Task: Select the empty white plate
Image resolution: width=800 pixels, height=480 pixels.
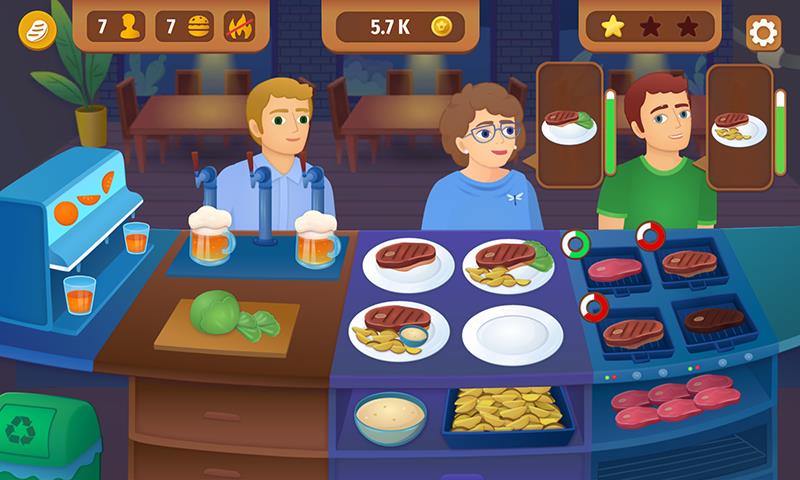Action: tap(512, 335)
